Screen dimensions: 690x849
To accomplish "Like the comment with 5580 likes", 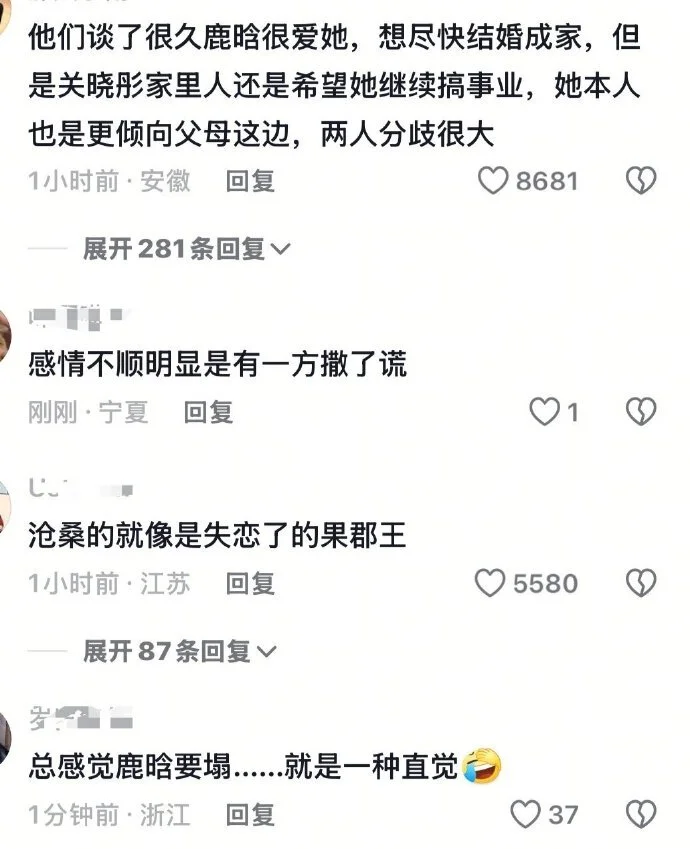I will tap(490, 583).
